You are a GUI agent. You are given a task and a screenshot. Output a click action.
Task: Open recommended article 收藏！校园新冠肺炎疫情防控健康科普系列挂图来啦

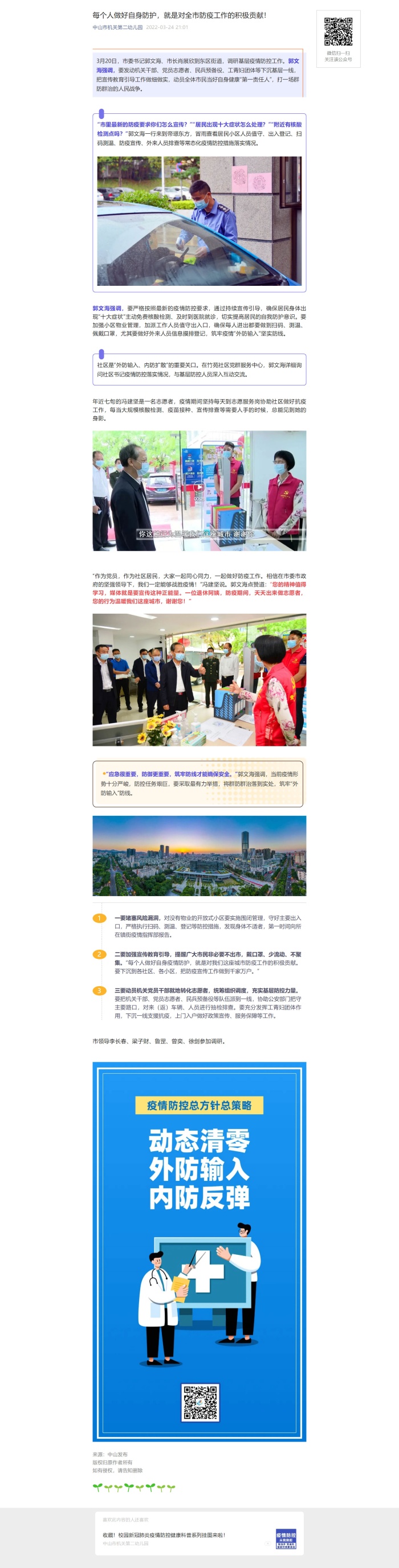coord(165,1535)
